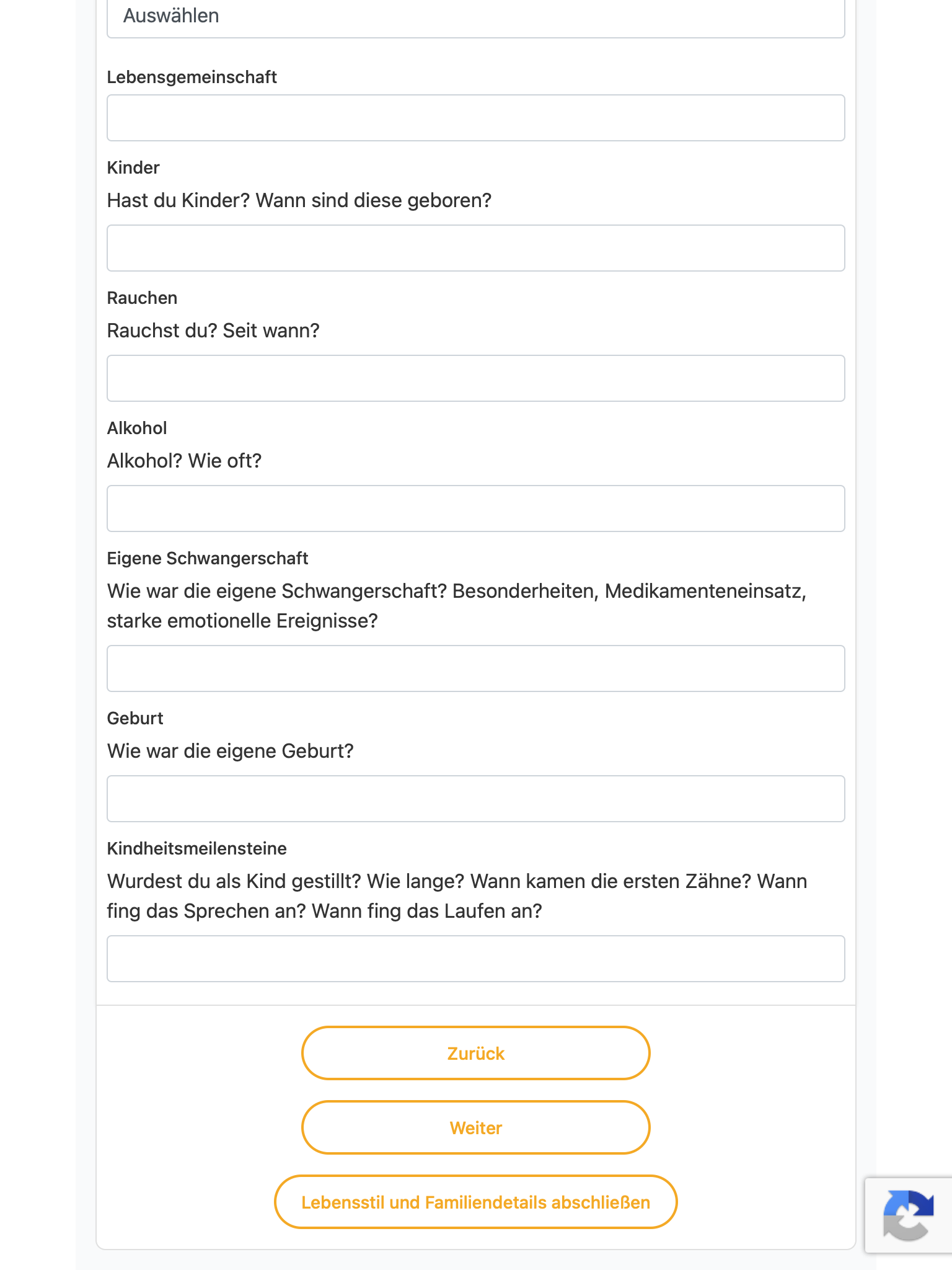Focus the Eigene Schwangerschaft field
This screenshot has width=952, height=1270.
pyautogui.click(x=475, y=668)
